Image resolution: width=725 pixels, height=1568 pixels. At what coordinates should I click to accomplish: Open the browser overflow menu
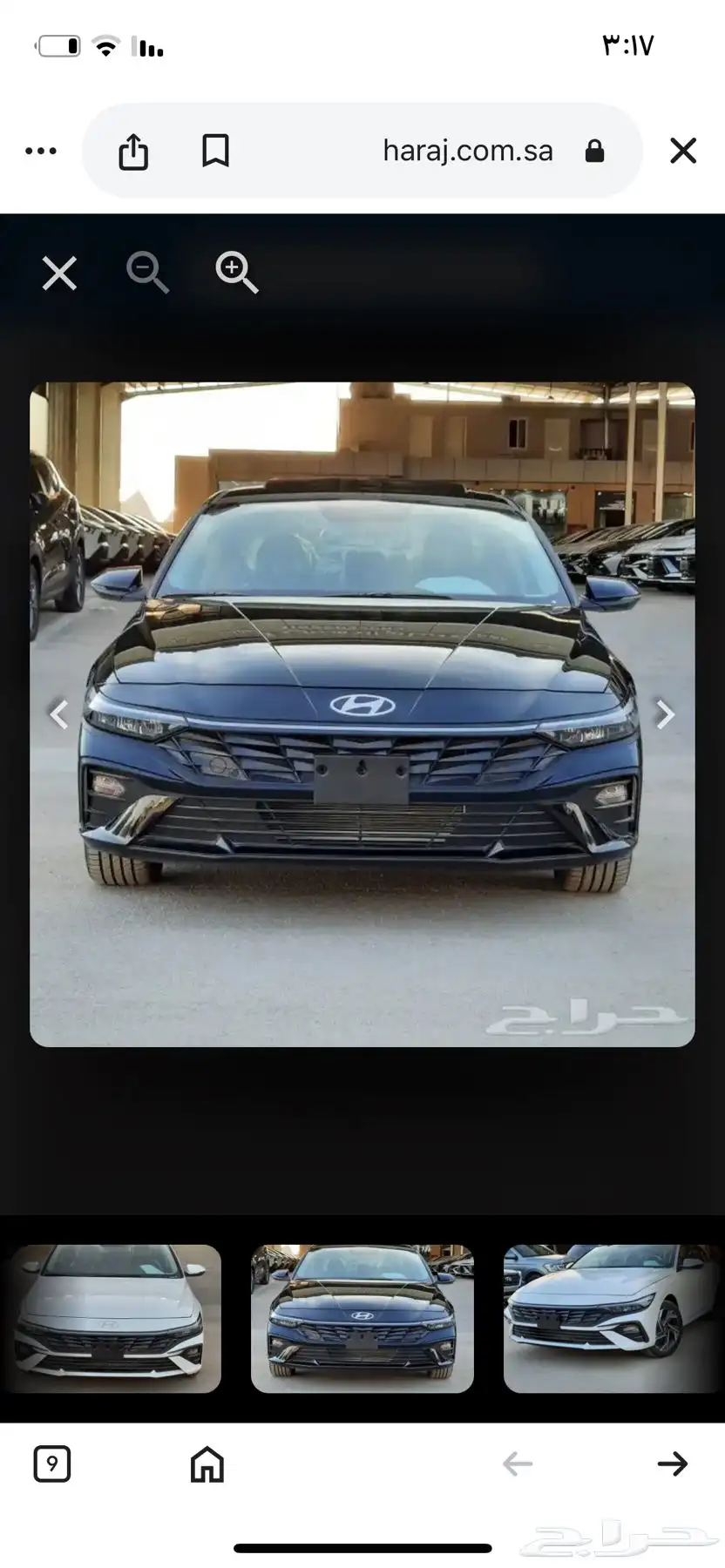(x=41, y=151)
